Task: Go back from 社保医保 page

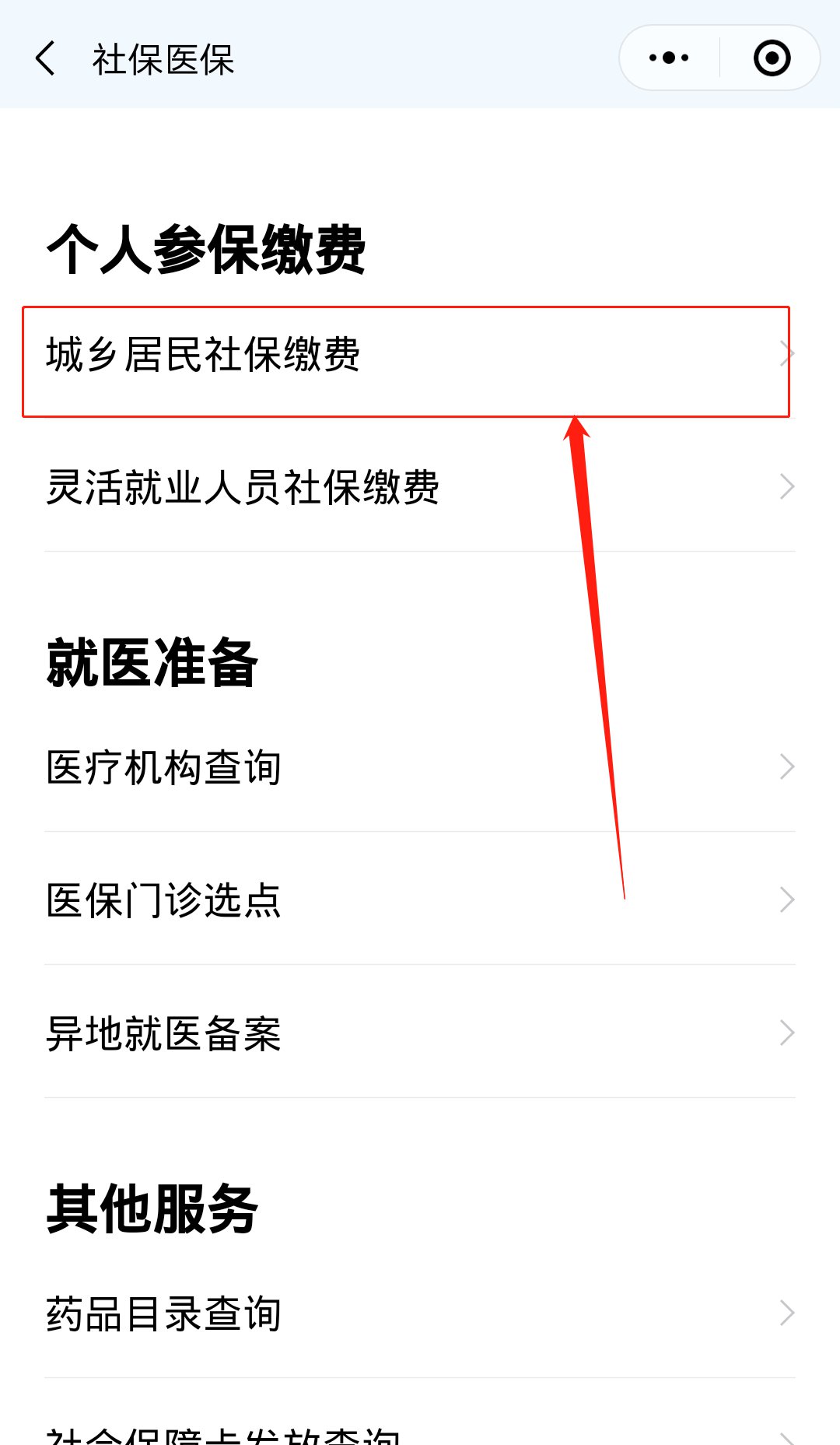Action: click(46, 58)
